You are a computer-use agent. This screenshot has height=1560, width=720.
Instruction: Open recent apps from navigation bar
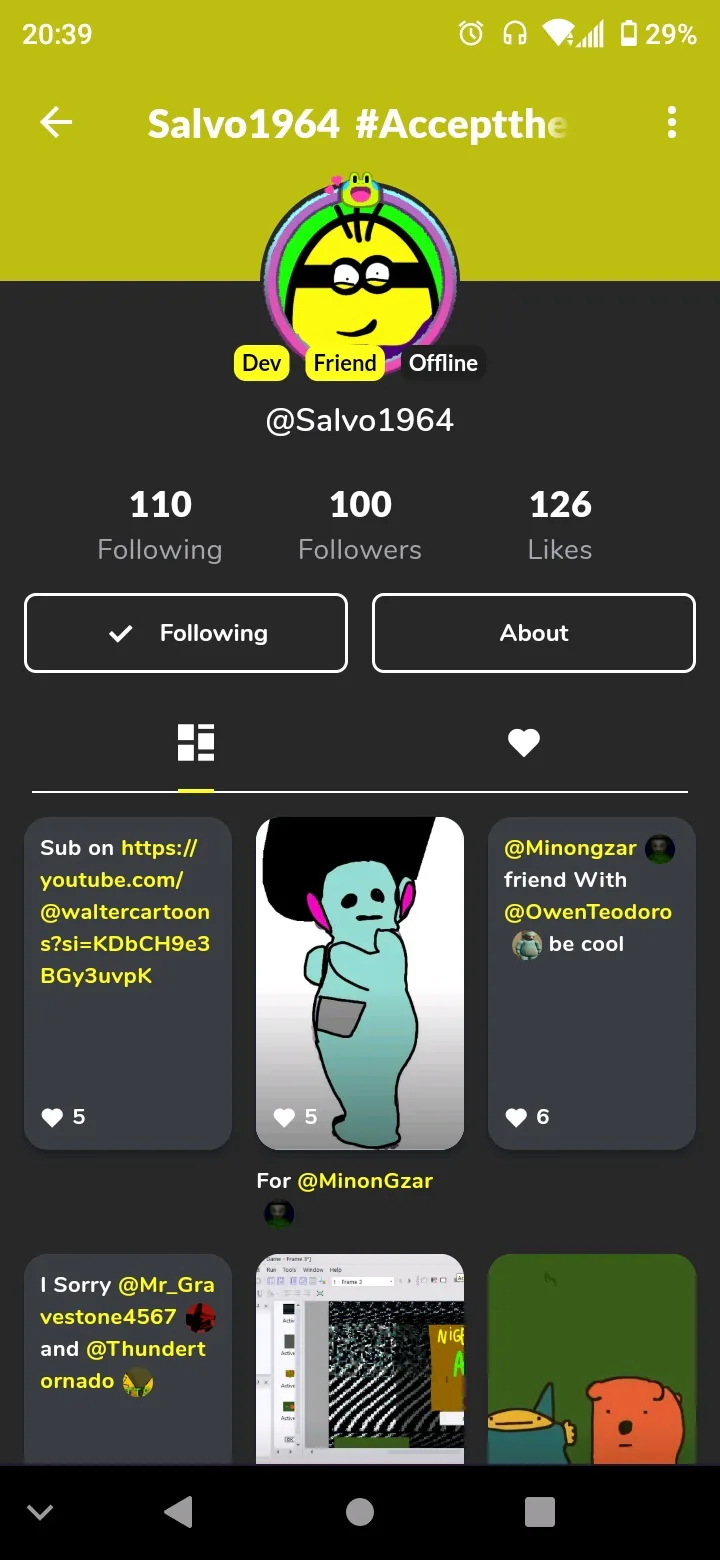point(540,1512)
